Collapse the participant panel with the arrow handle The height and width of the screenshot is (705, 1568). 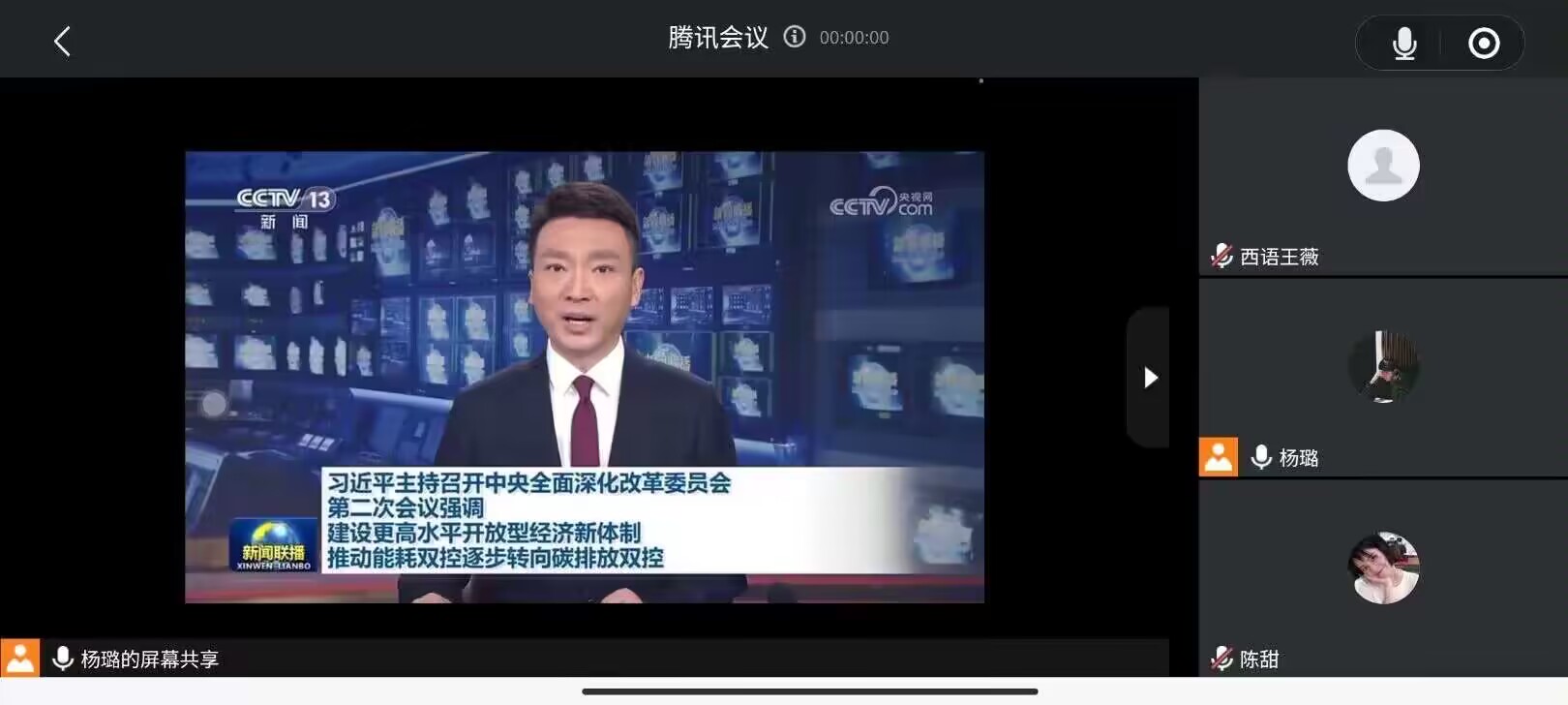[1149, 377]
